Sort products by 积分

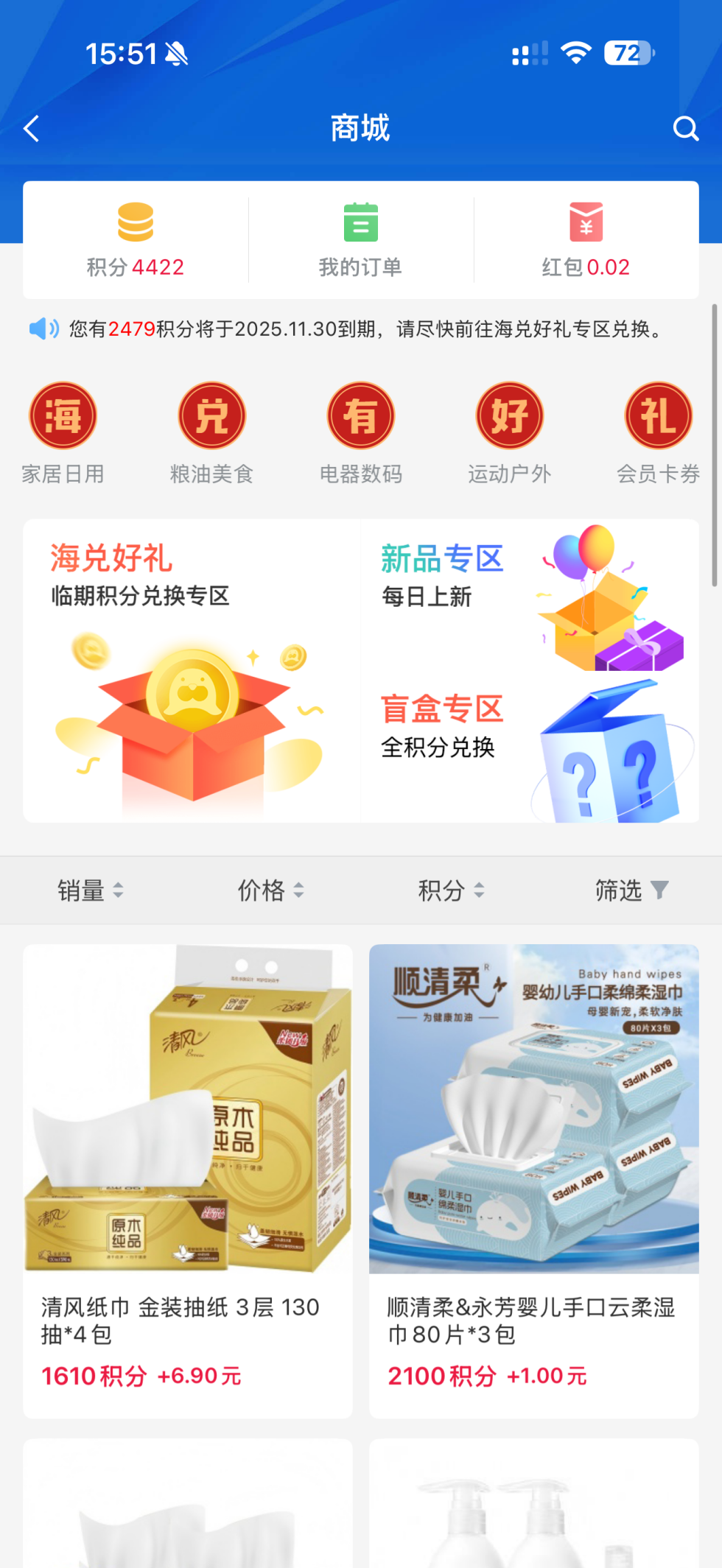pos(451,890)
